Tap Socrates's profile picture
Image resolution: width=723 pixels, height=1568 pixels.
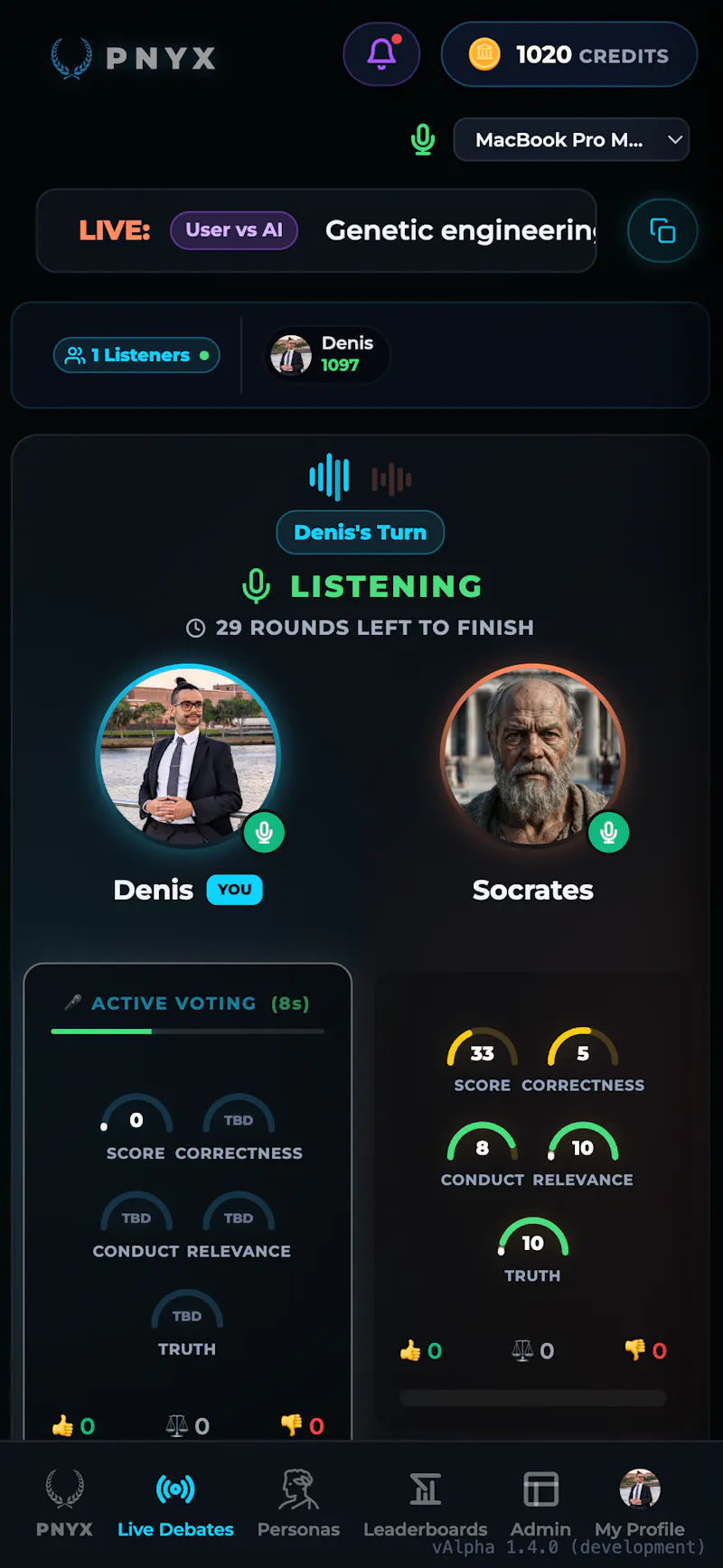pos(532,756)
